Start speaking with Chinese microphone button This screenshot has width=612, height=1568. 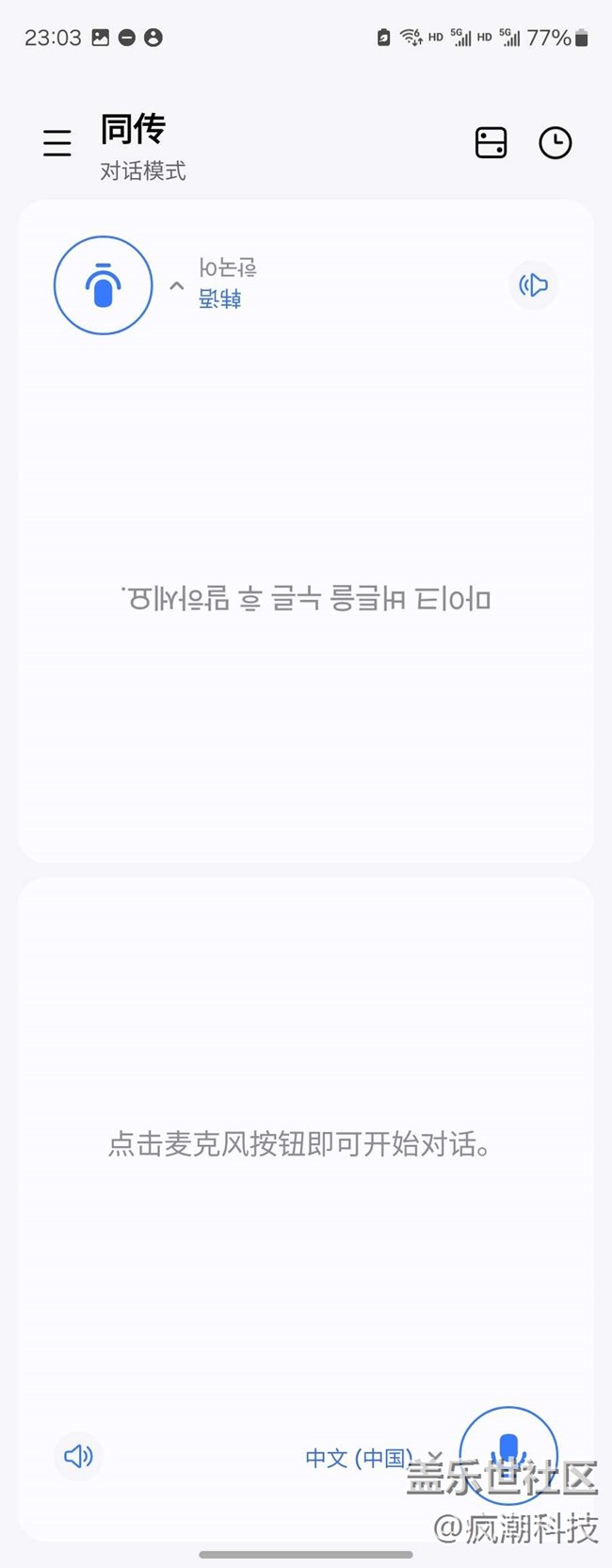click(508, 1456)
